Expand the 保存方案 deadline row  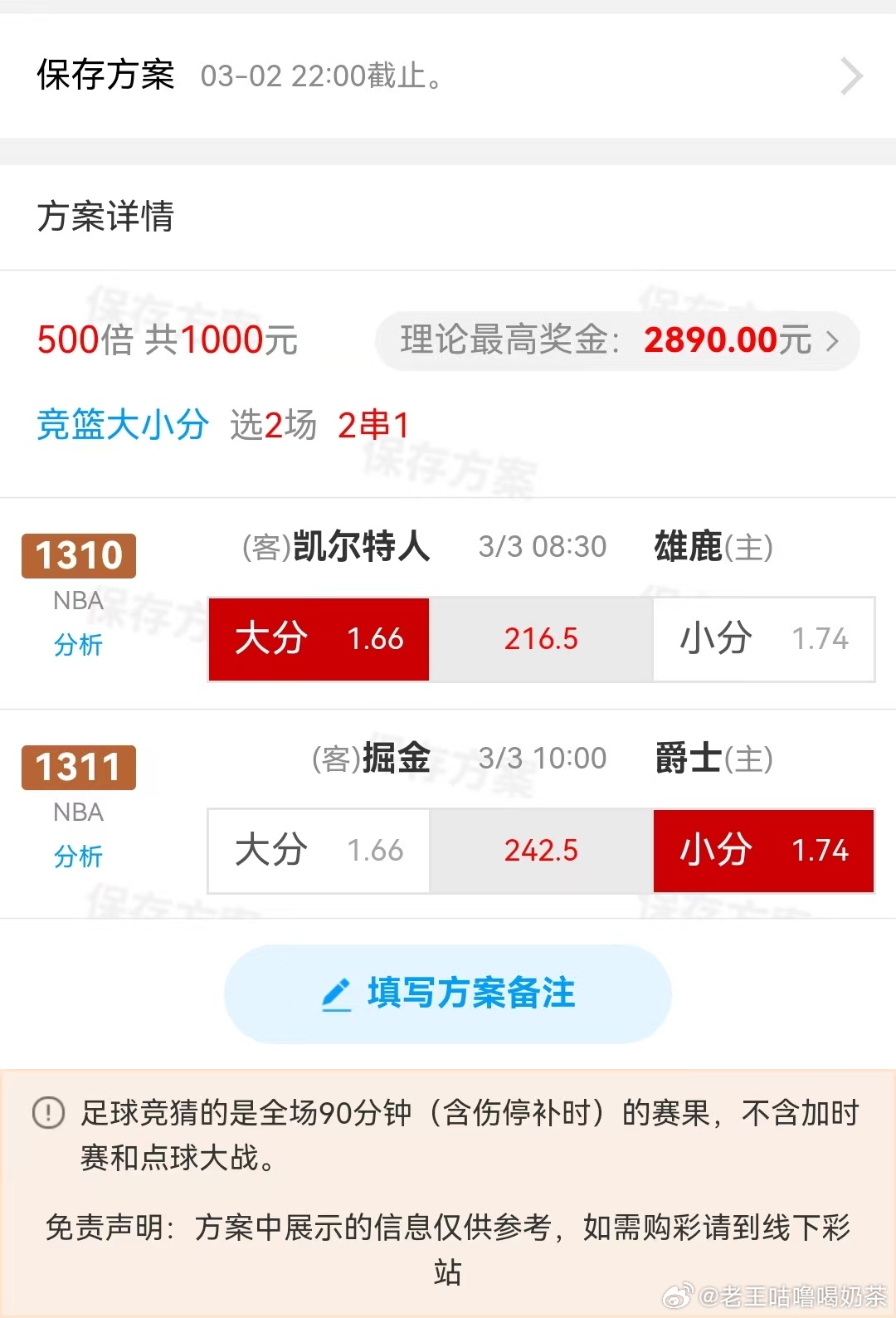[x=448, y=76]
